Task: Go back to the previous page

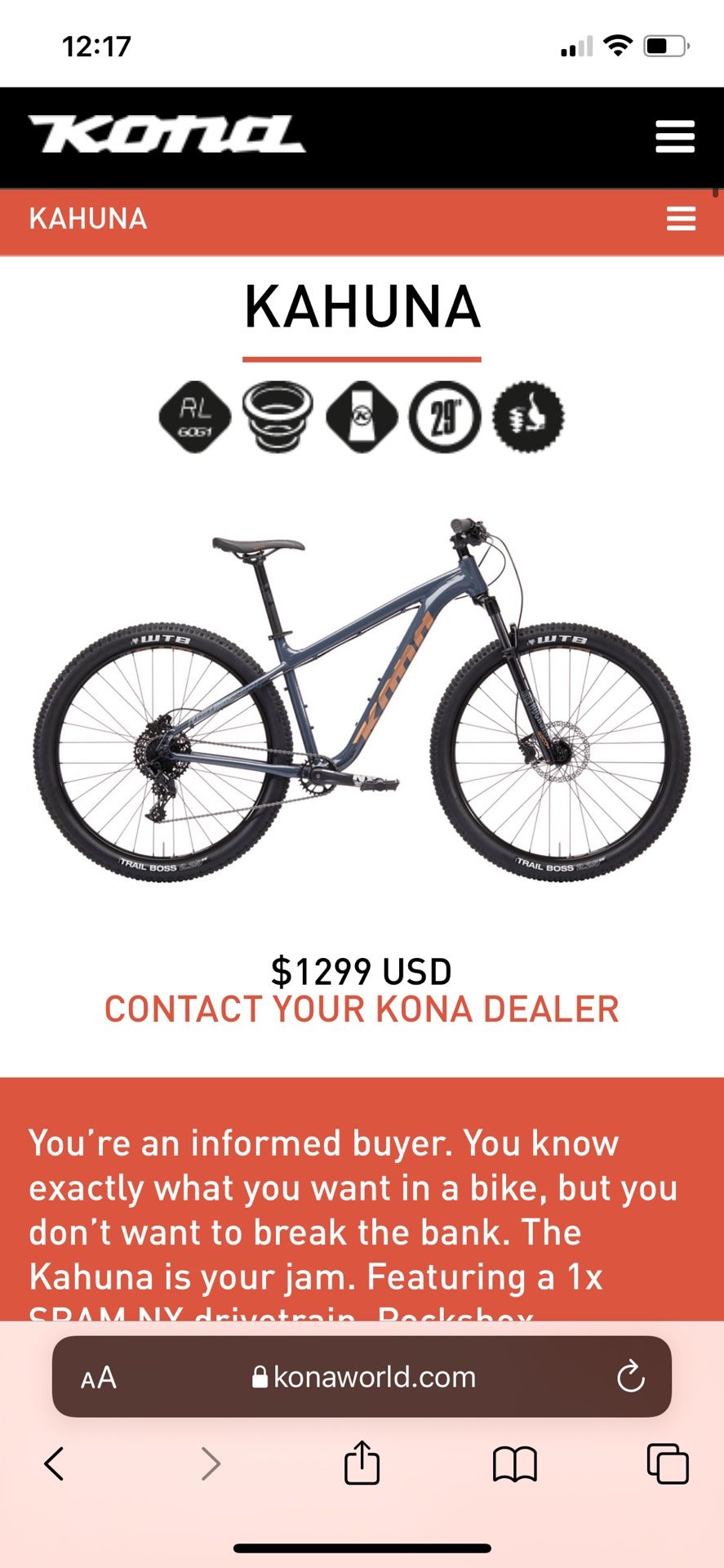Action: tap(54, 1463)
